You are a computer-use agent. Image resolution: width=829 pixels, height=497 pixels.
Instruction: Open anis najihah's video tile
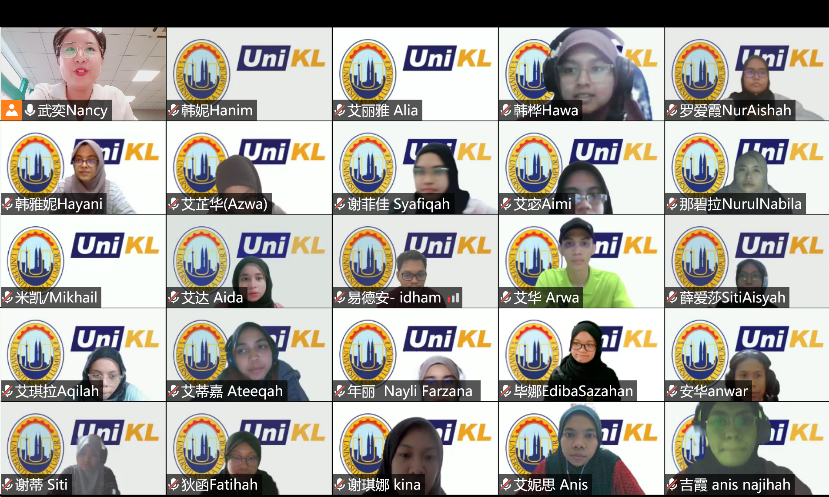pos(746,449)
